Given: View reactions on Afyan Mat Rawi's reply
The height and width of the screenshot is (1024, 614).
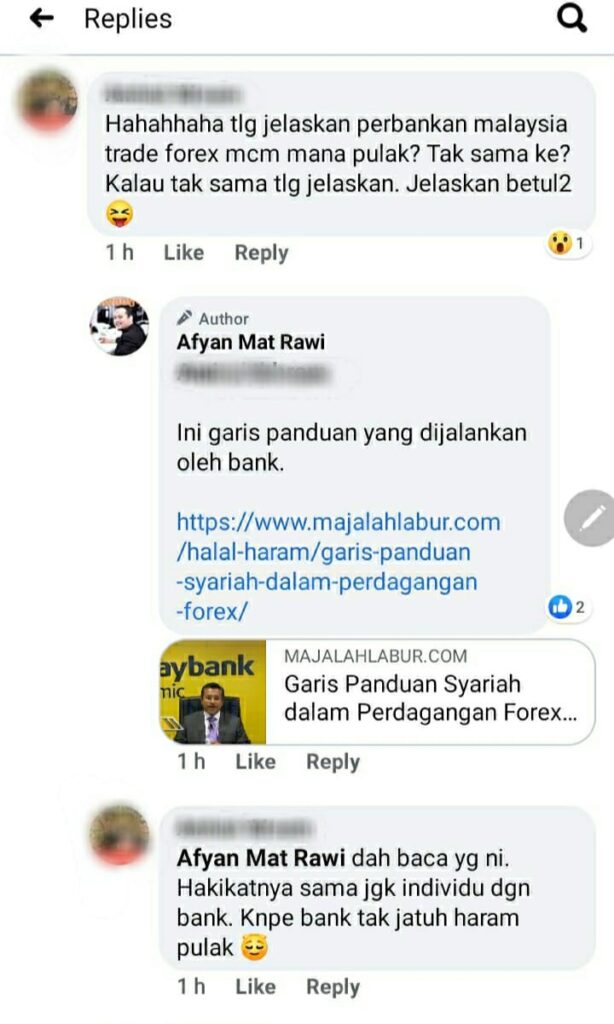Looking at the screenshot, I should coord(567,607).
